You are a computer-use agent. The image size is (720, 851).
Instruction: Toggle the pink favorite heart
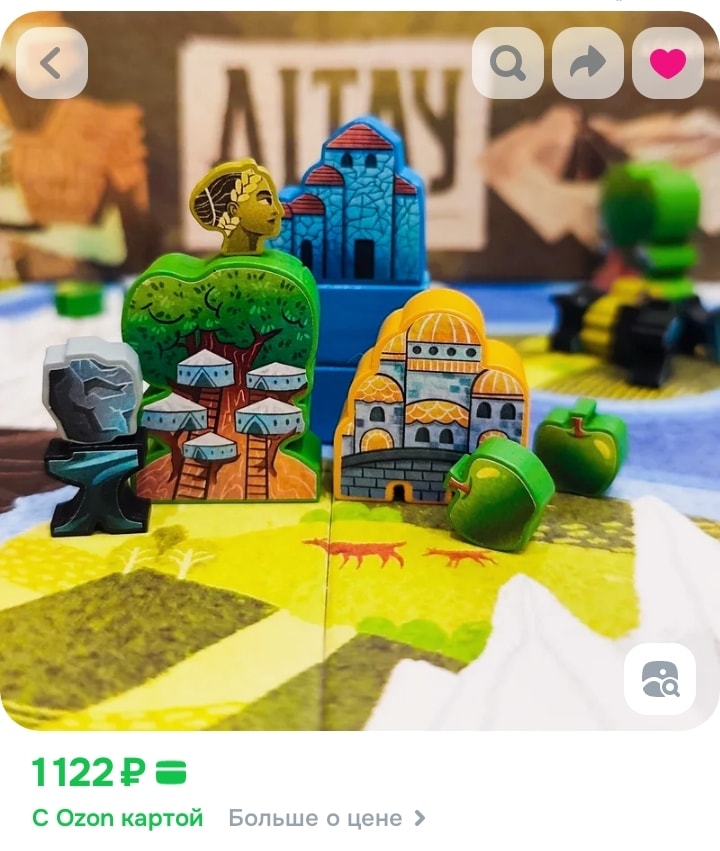click(667, 64)
